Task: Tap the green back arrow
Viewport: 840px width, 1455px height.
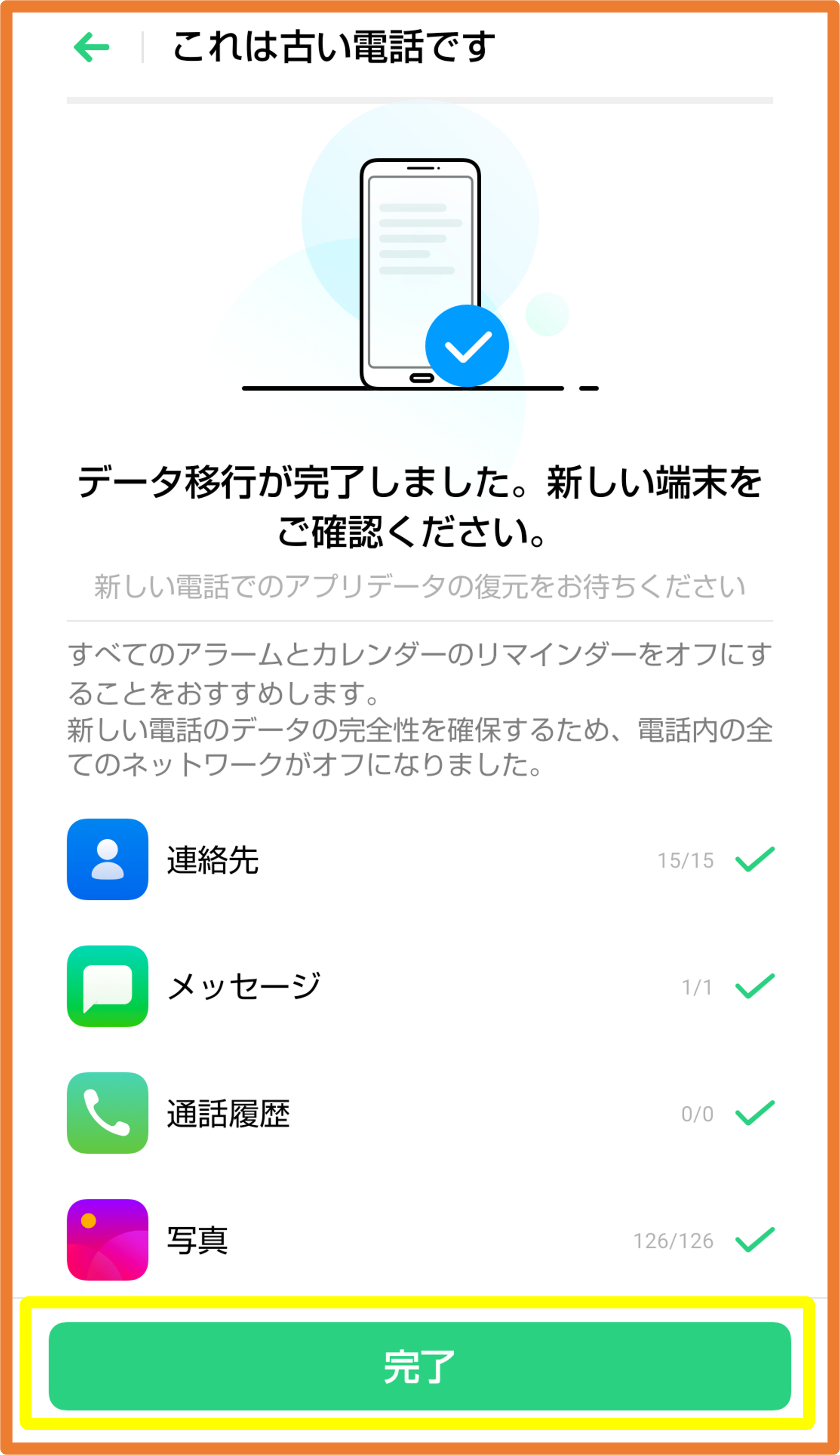Action: [x=92, y=47]
